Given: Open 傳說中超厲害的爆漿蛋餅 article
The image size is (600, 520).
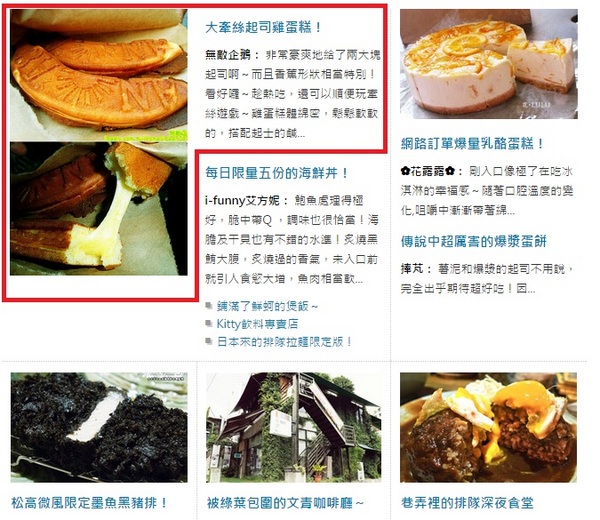Looking at the screenshot, I should (473, 241).
